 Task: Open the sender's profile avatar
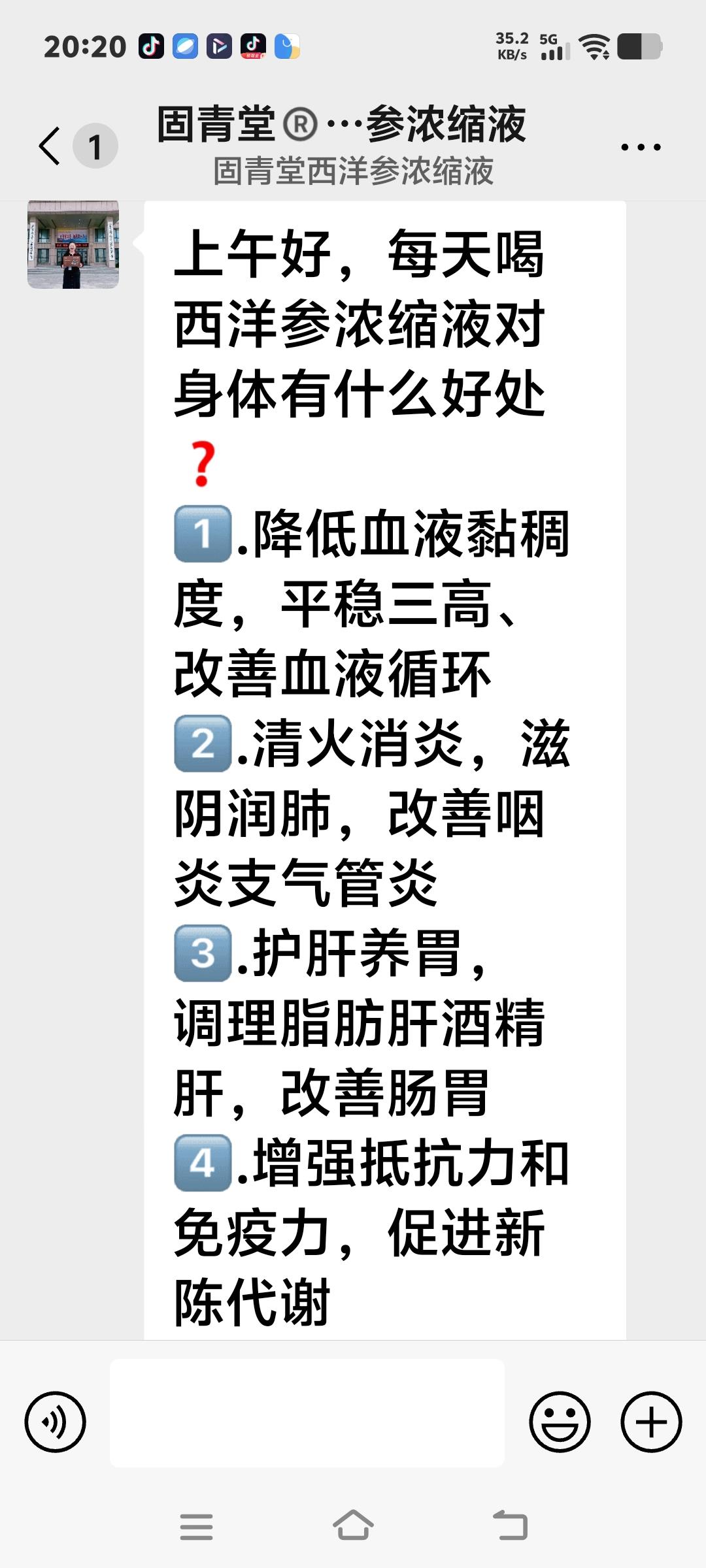click(73, 245)
